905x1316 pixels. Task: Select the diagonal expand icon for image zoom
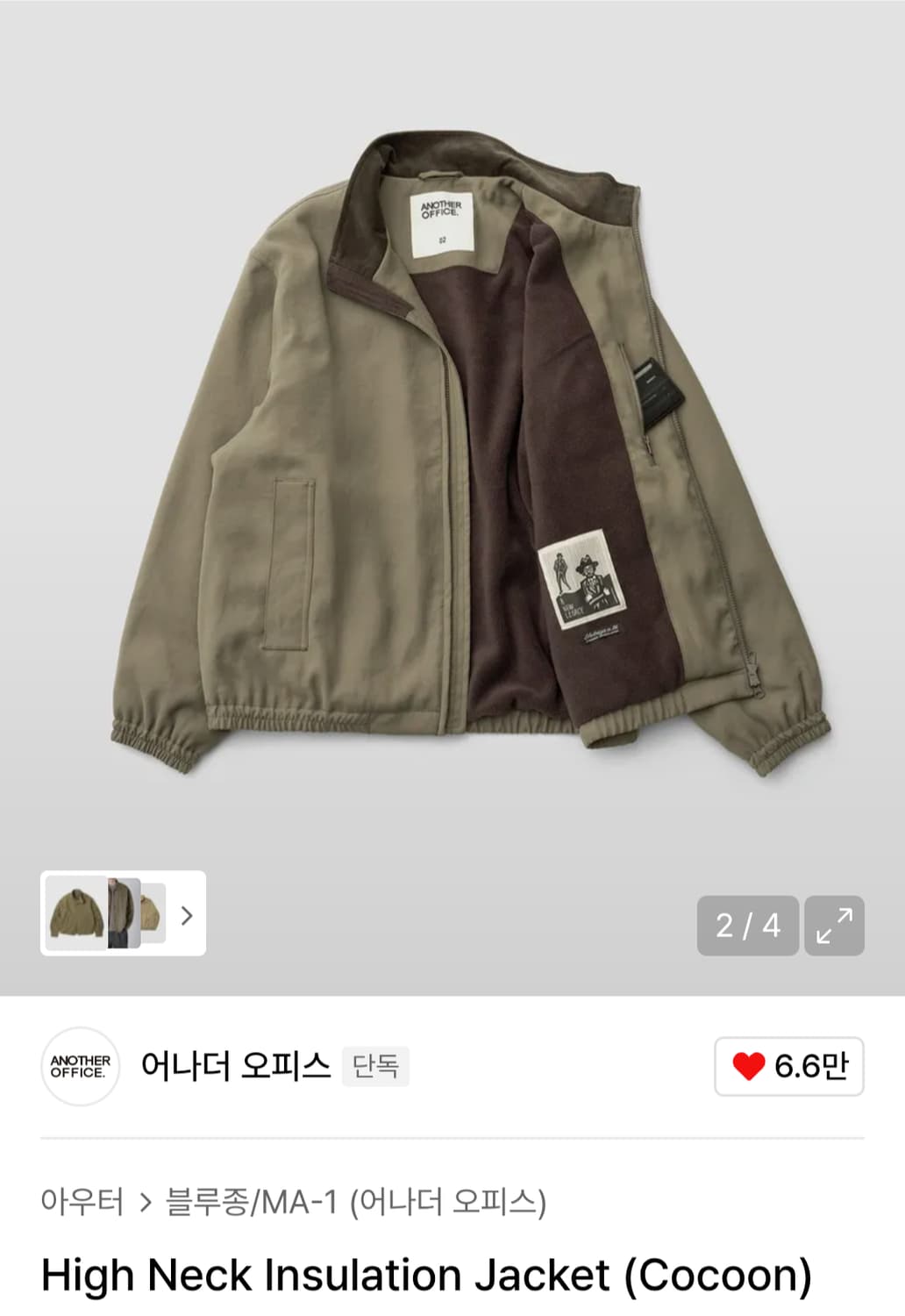835,926
